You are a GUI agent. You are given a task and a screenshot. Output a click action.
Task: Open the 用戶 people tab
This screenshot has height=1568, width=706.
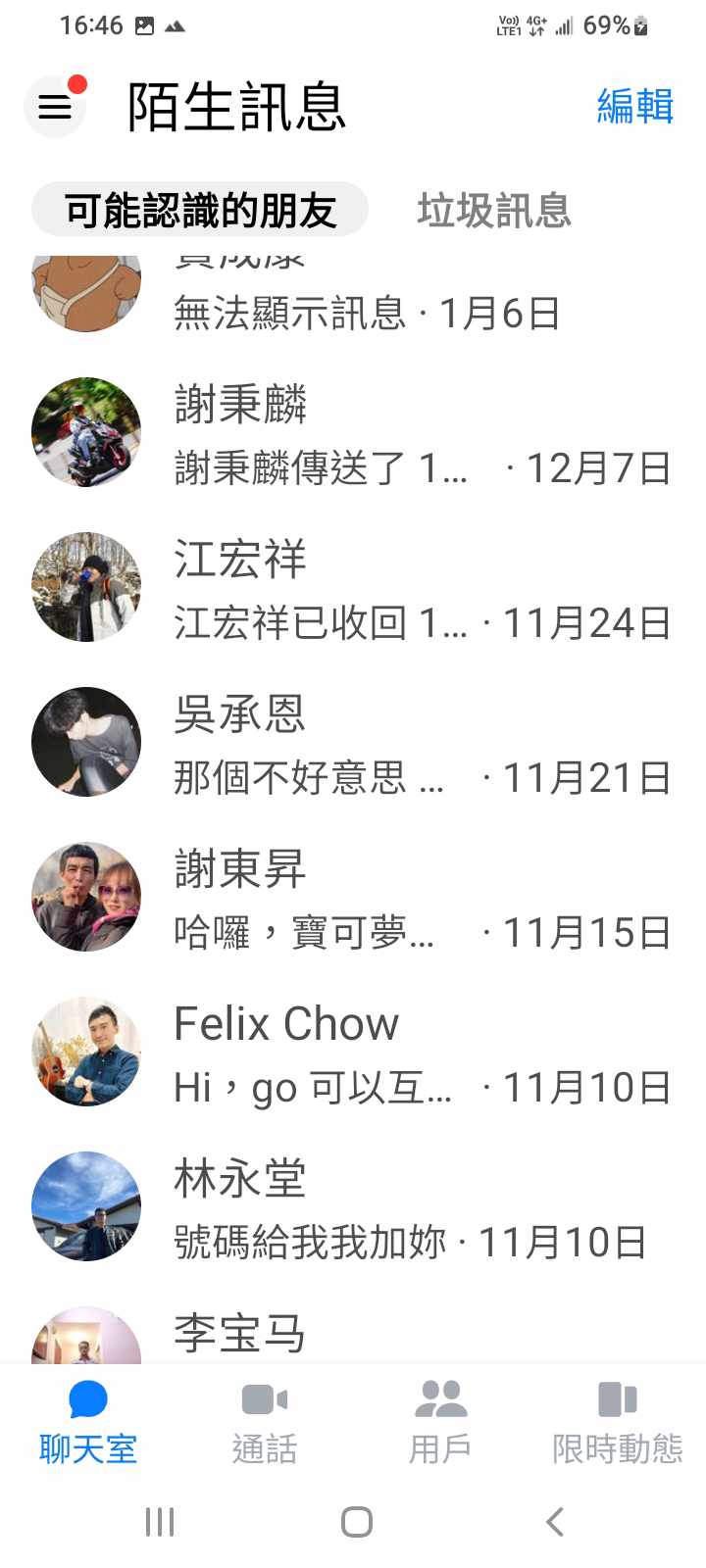click(x=440, y=1422)
